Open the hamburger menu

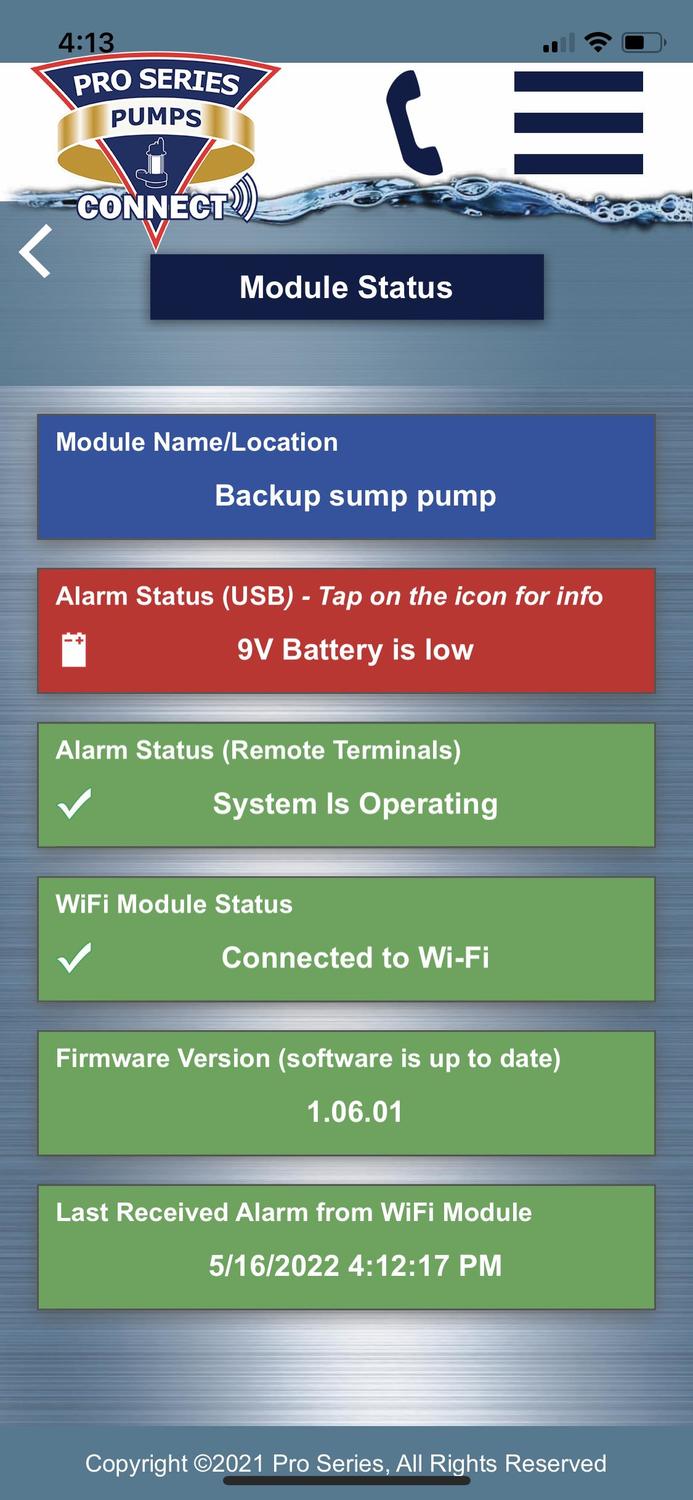(x=578, y=123)
